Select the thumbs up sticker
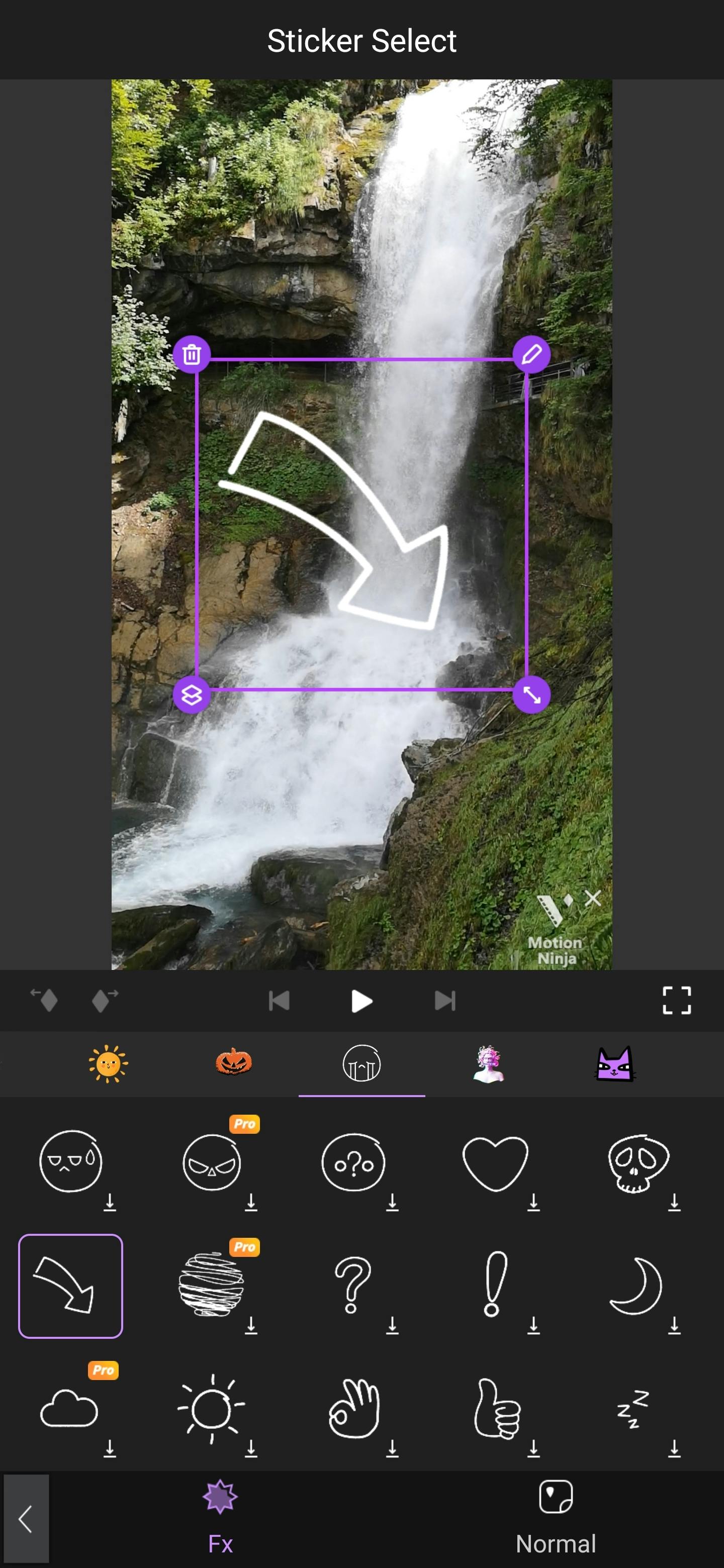724x1568 pixels. coord(496,1409)
